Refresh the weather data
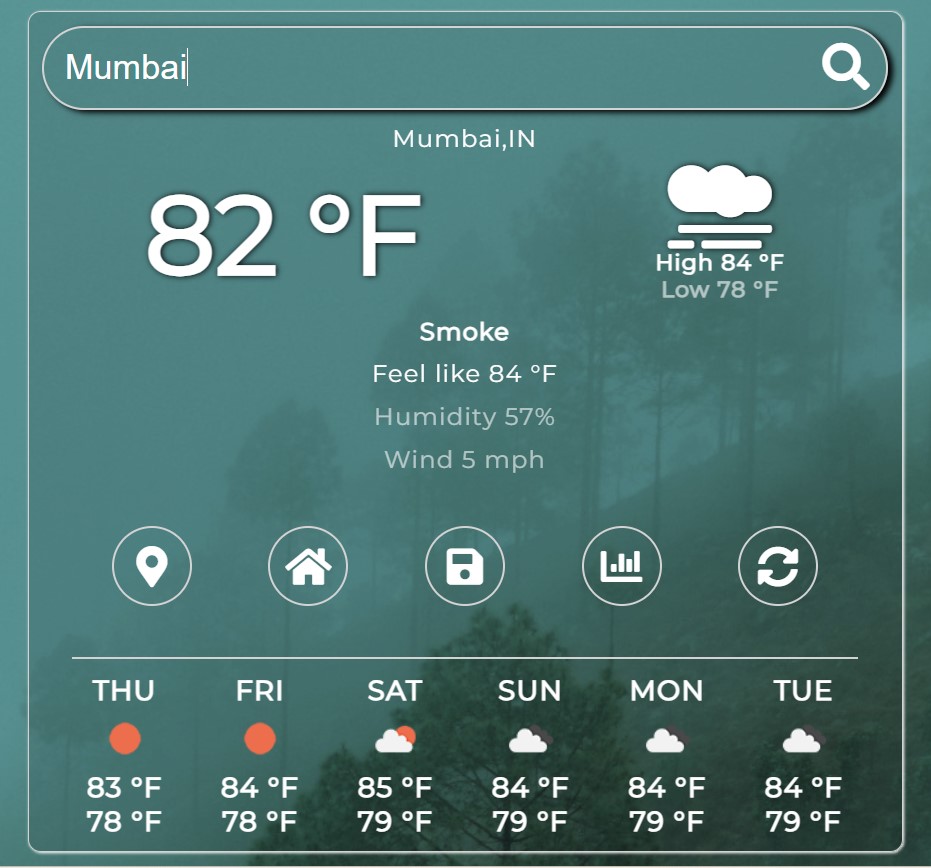This screenshot has width=931, height=868. tap(777, 566)
